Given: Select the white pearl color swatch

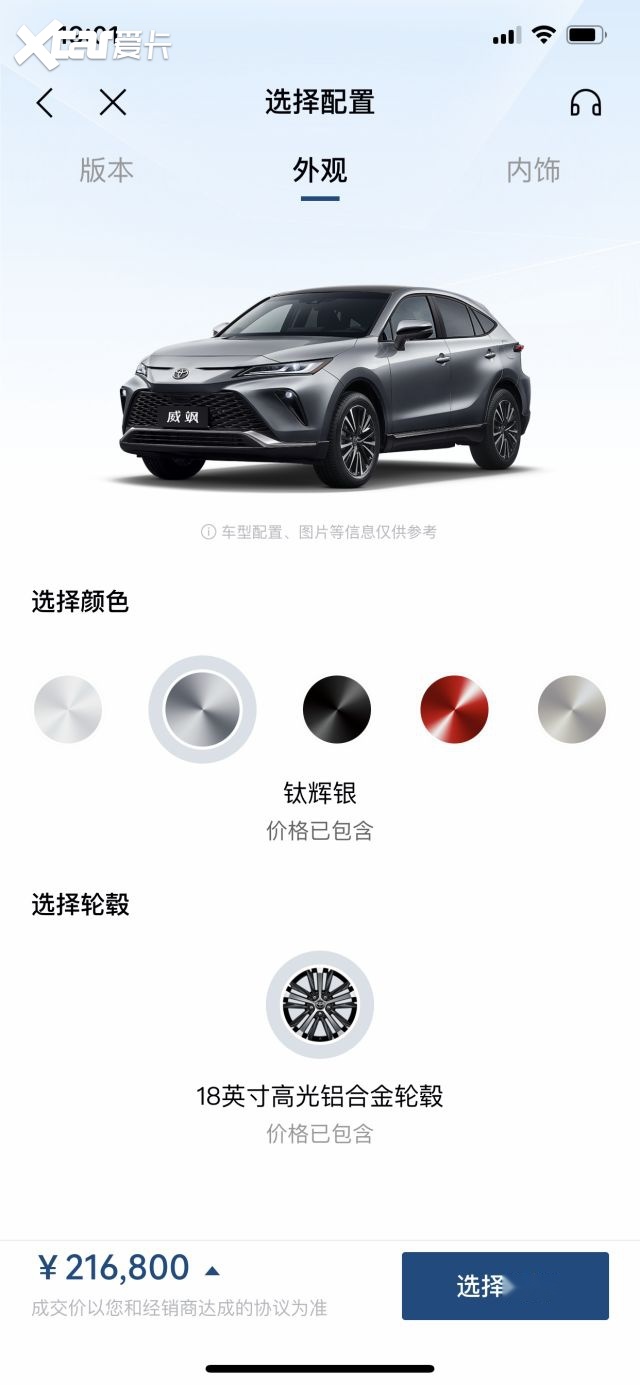Looking at the screenshot, I should point(68,709).
